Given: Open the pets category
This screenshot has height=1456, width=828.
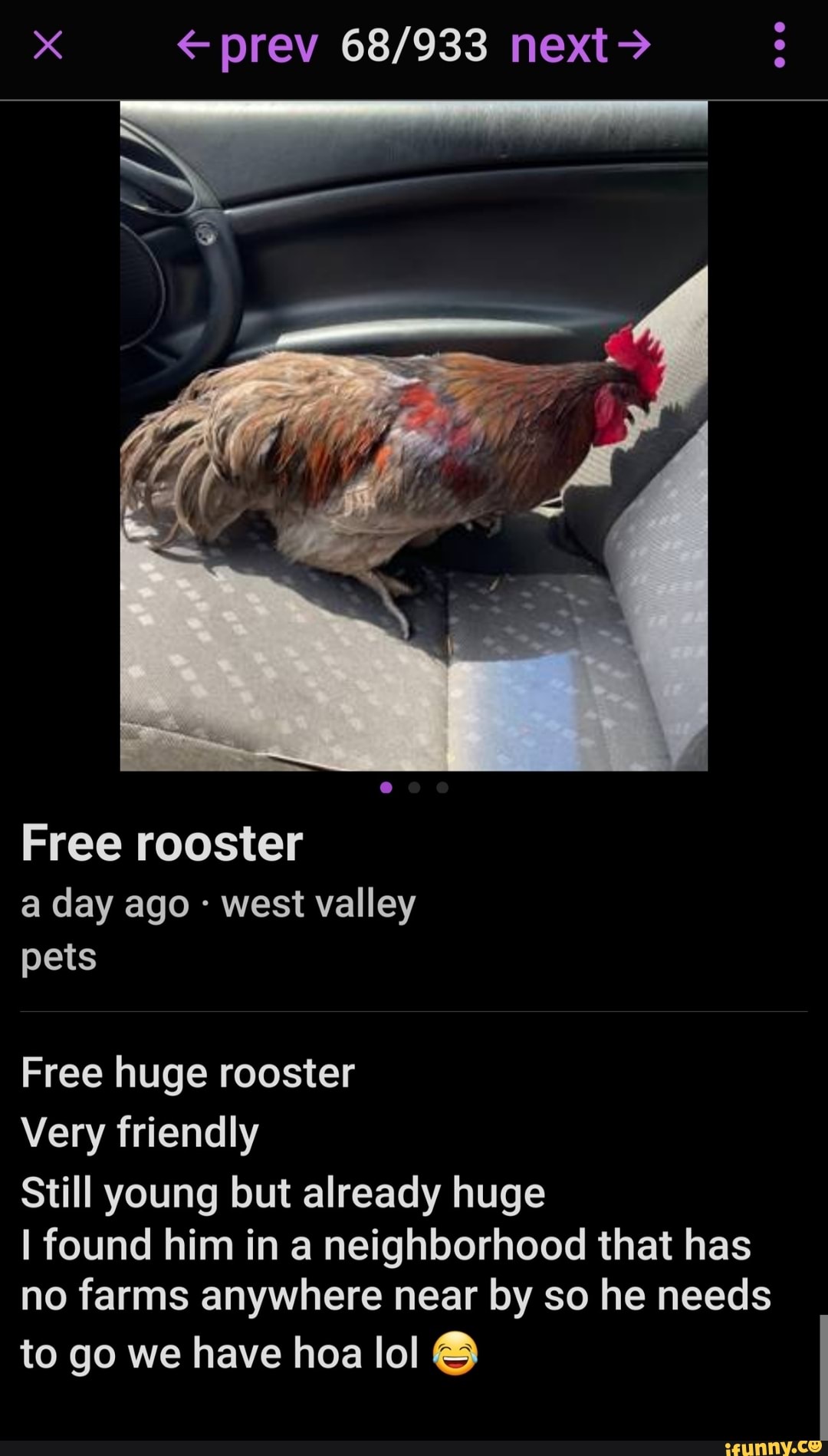Looking at the screenshot, I should pos(58,956).
